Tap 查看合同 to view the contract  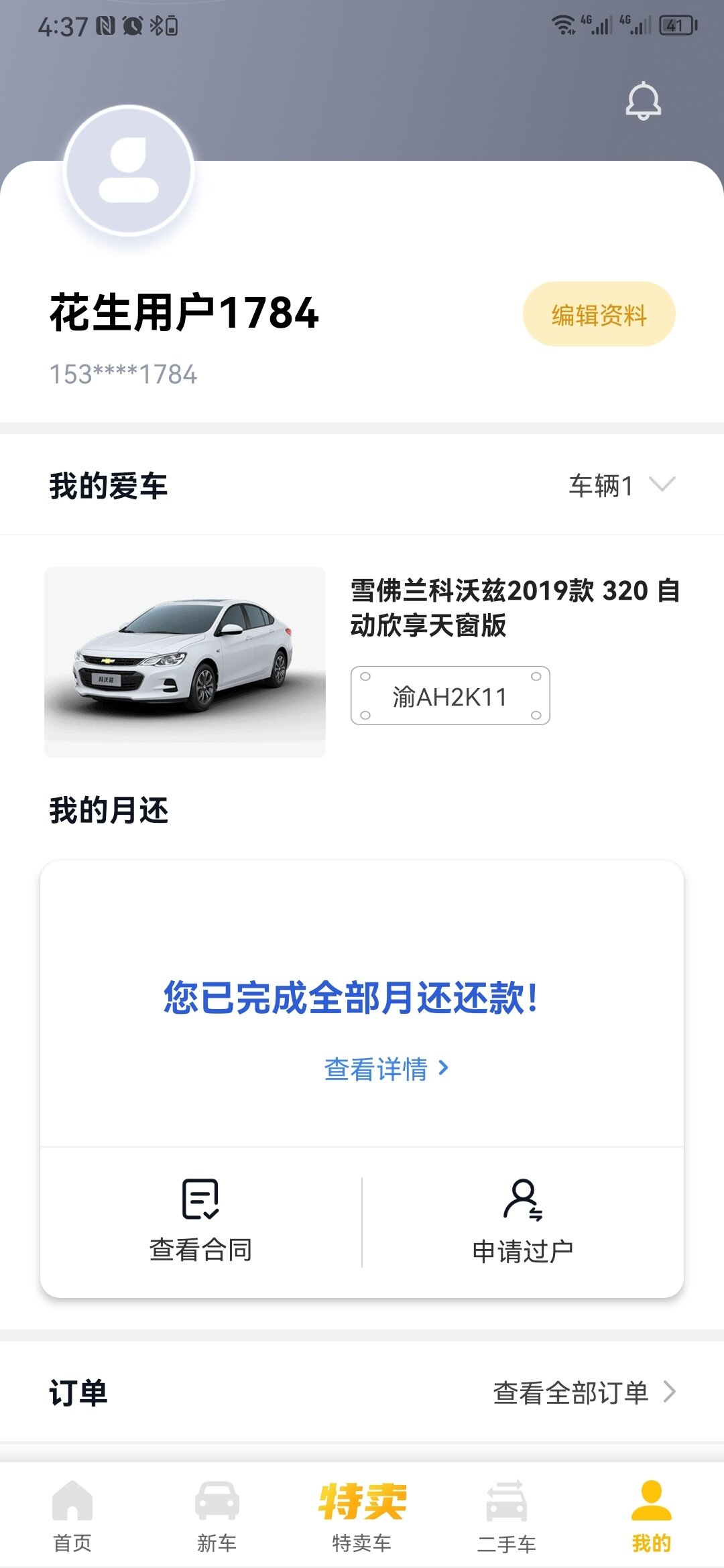click(x=200, y=1221)
